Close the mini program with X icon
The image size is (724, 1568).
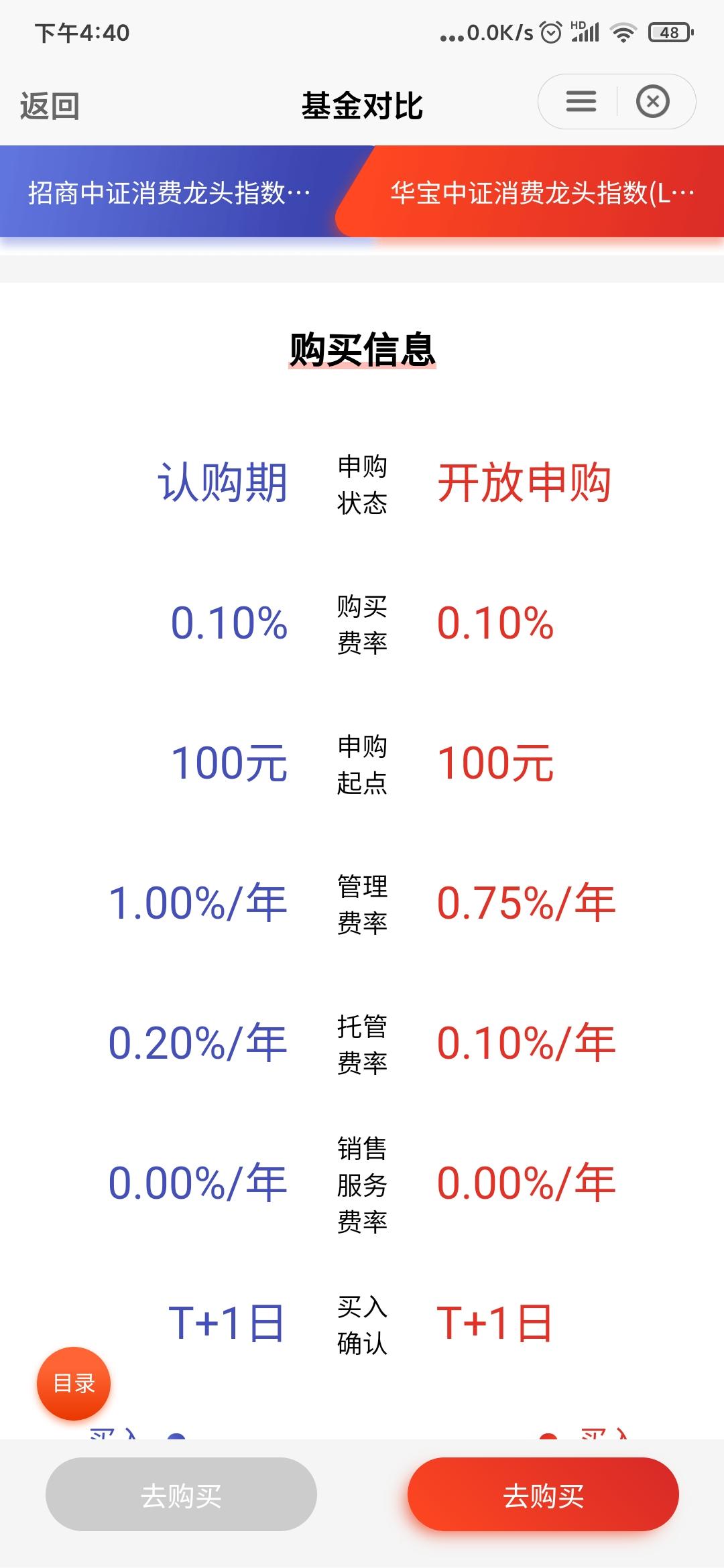pos(653,102)
